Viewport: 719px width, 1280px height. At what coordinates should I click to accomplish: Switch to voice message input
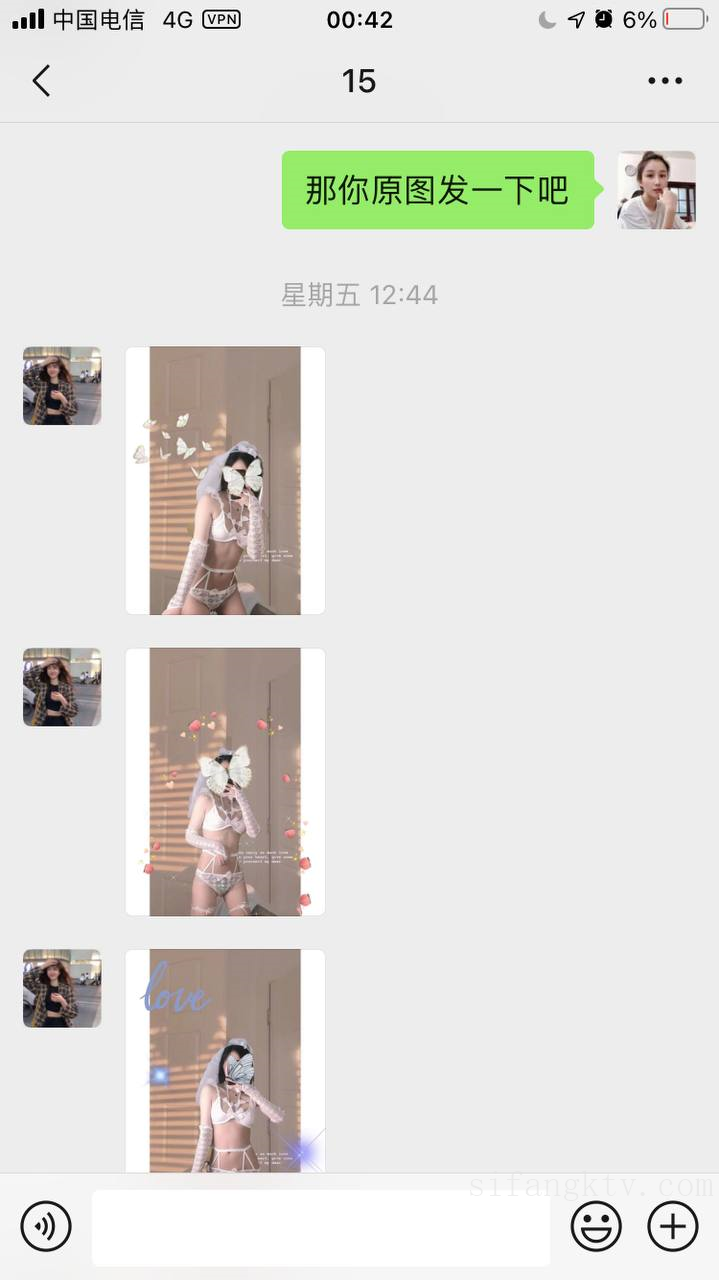point(46,1226)
